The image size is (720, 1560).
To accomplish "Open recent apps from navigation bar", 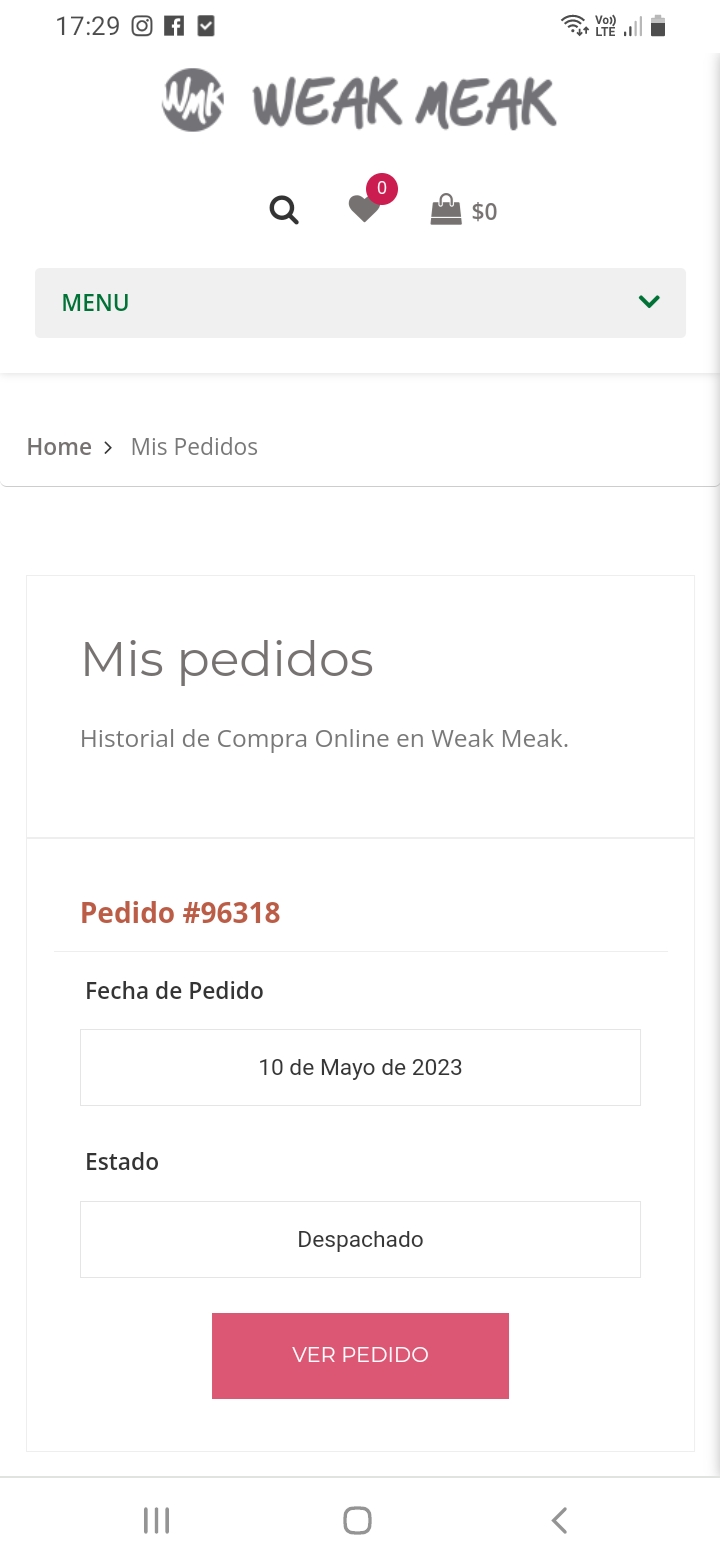I will coord(157,1520).
